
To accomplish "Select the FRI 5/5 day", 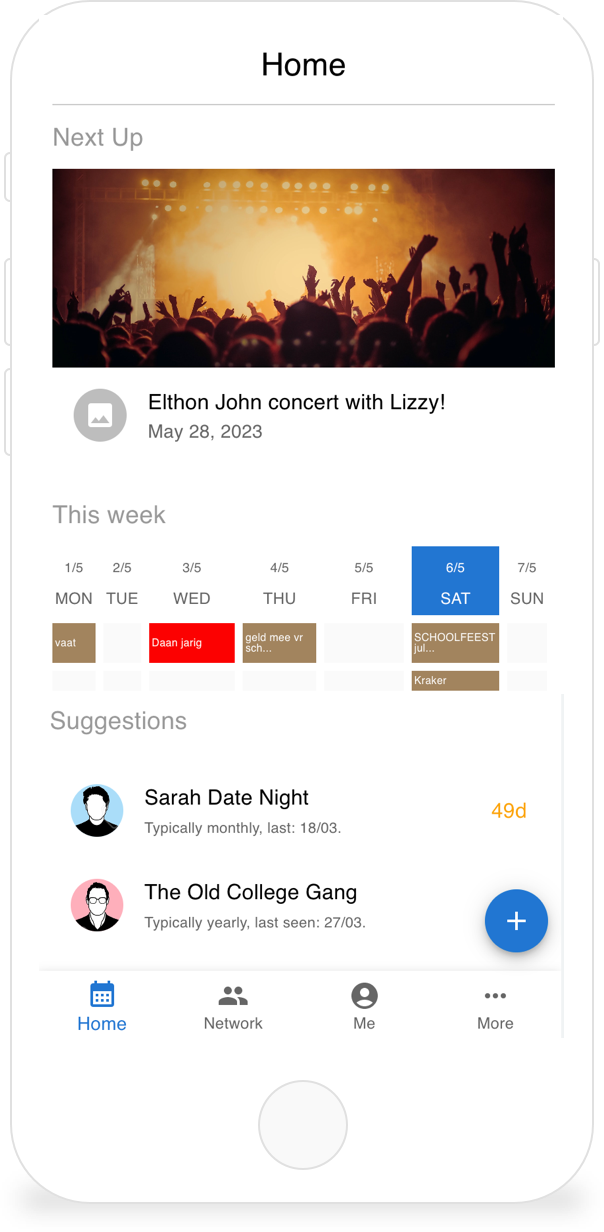I will 364,583.
